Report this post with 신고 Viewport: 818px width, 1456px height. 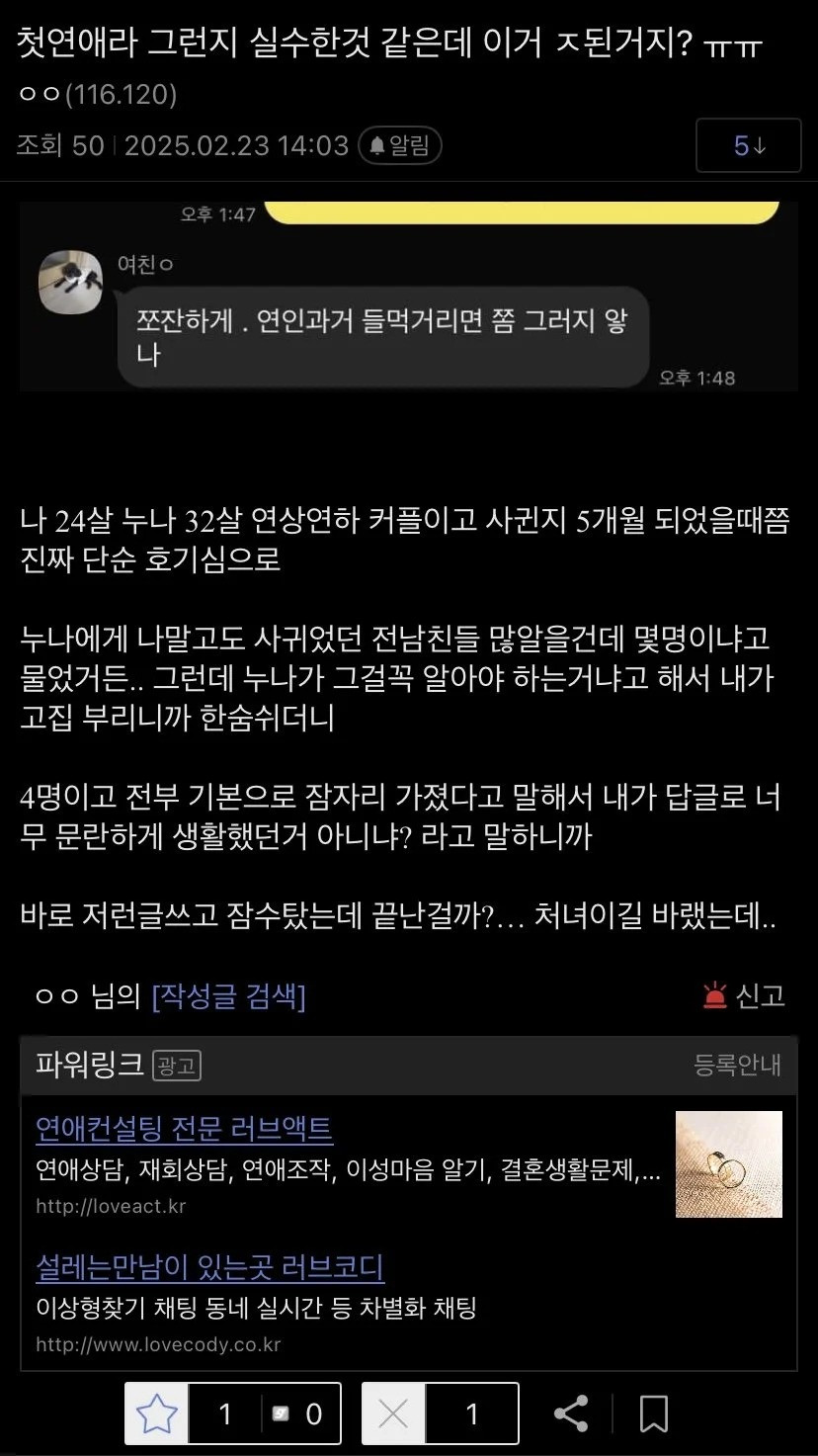coord(744,995)
